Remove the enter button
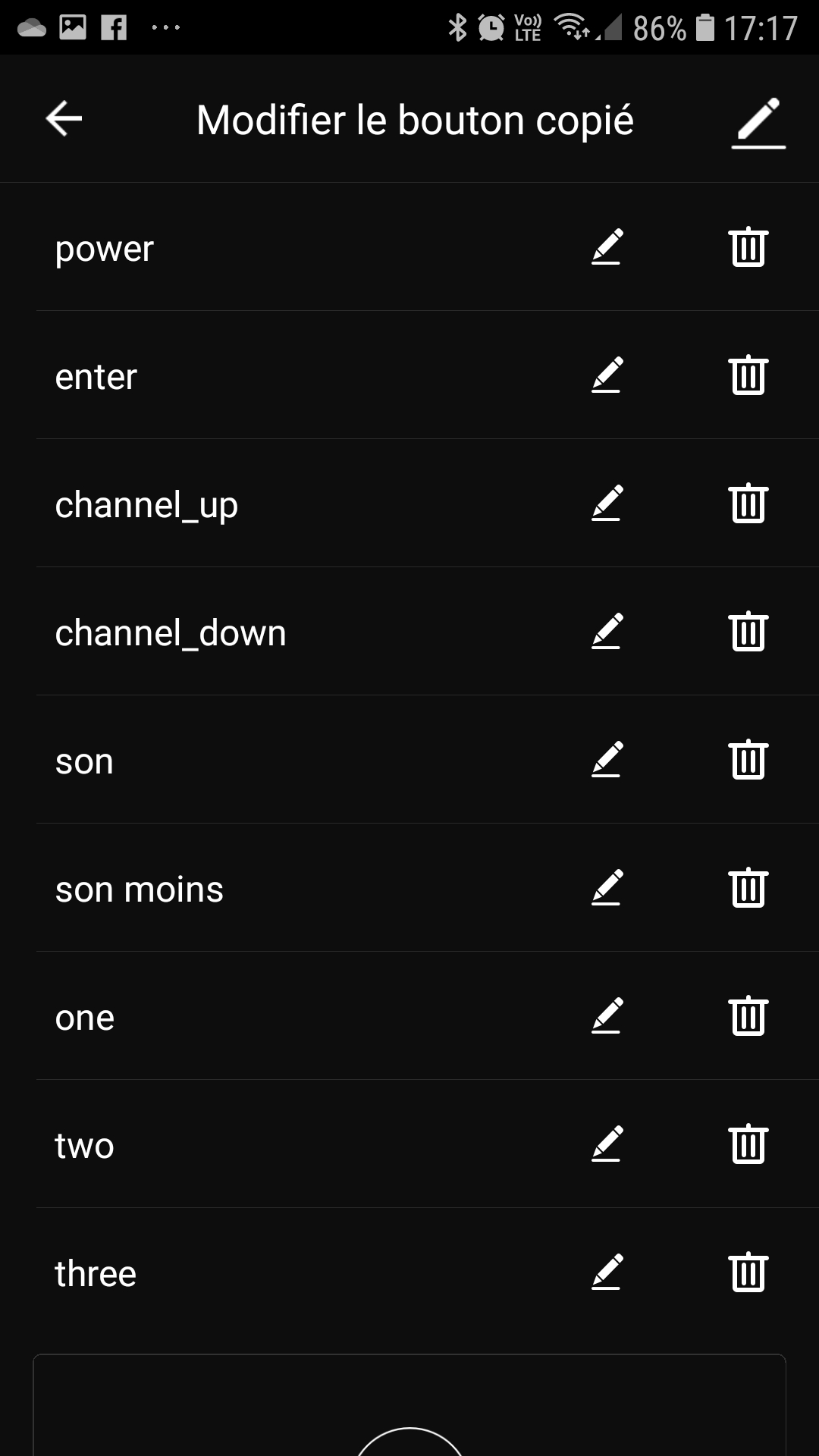Image resolution: width=819 pixels, height=1456 pixels. [748, 375]
